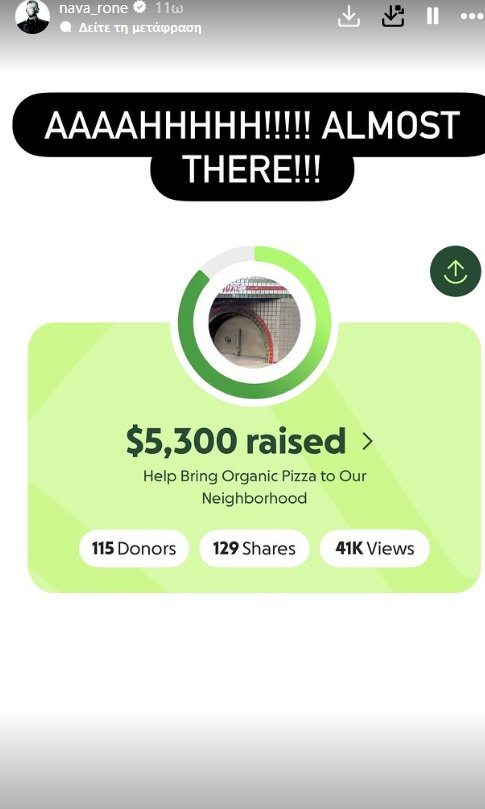Screen dimensions: 485x809
Task: Pause the story playback
Action: coord(432,16)
